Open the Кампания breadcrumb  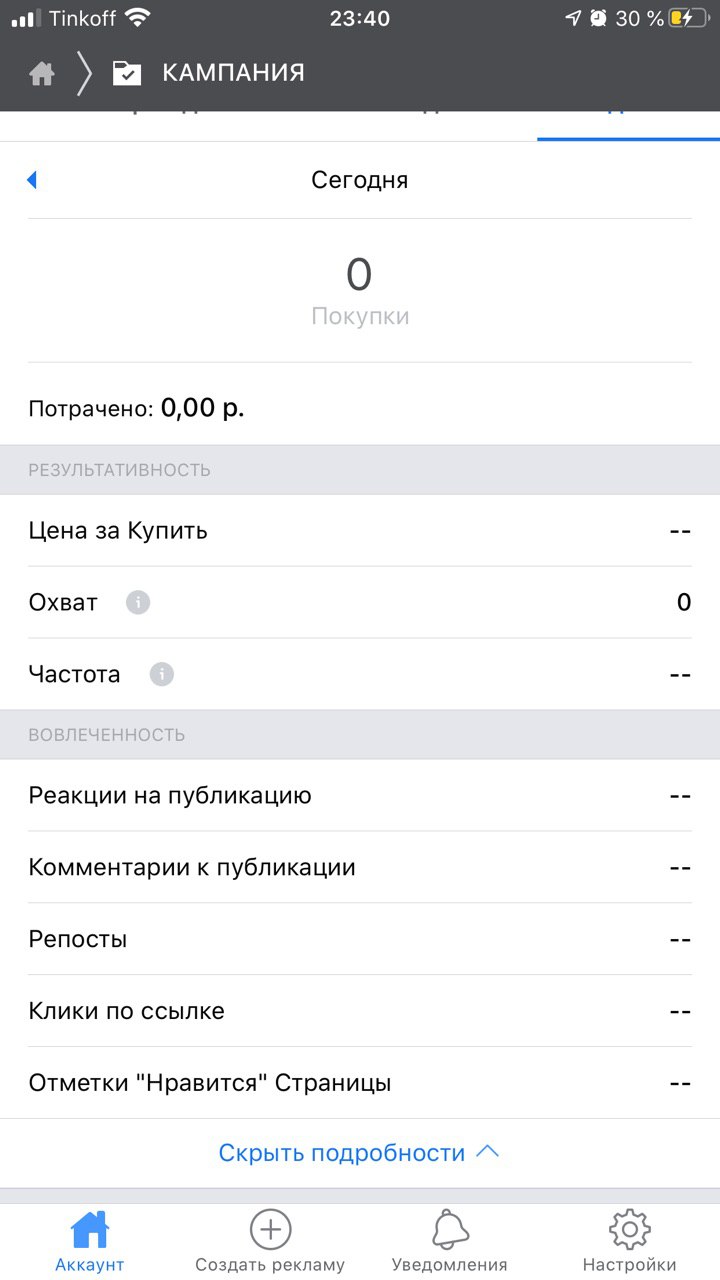click(208, 73)
